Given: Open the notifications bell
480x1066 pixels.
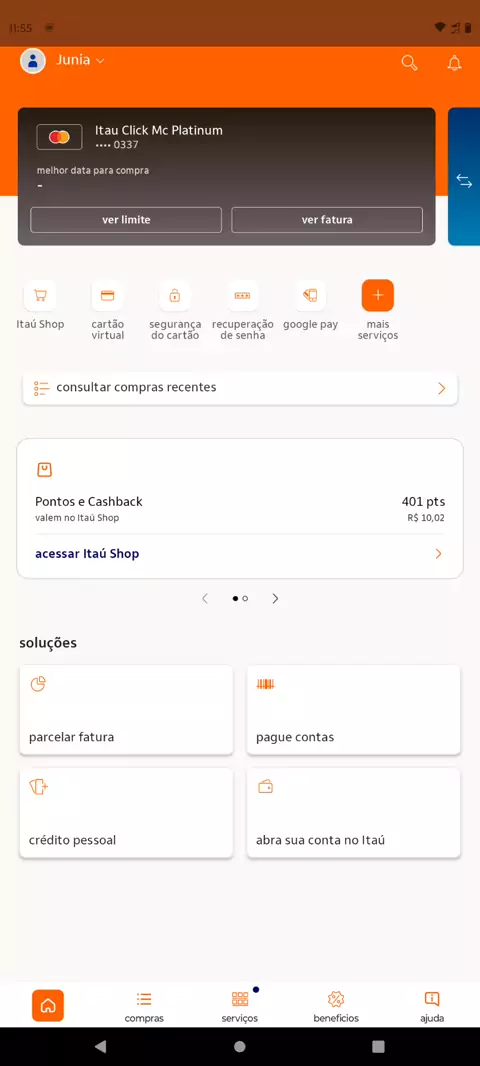Looking at the screenshot, I should (x=454, y=63).
